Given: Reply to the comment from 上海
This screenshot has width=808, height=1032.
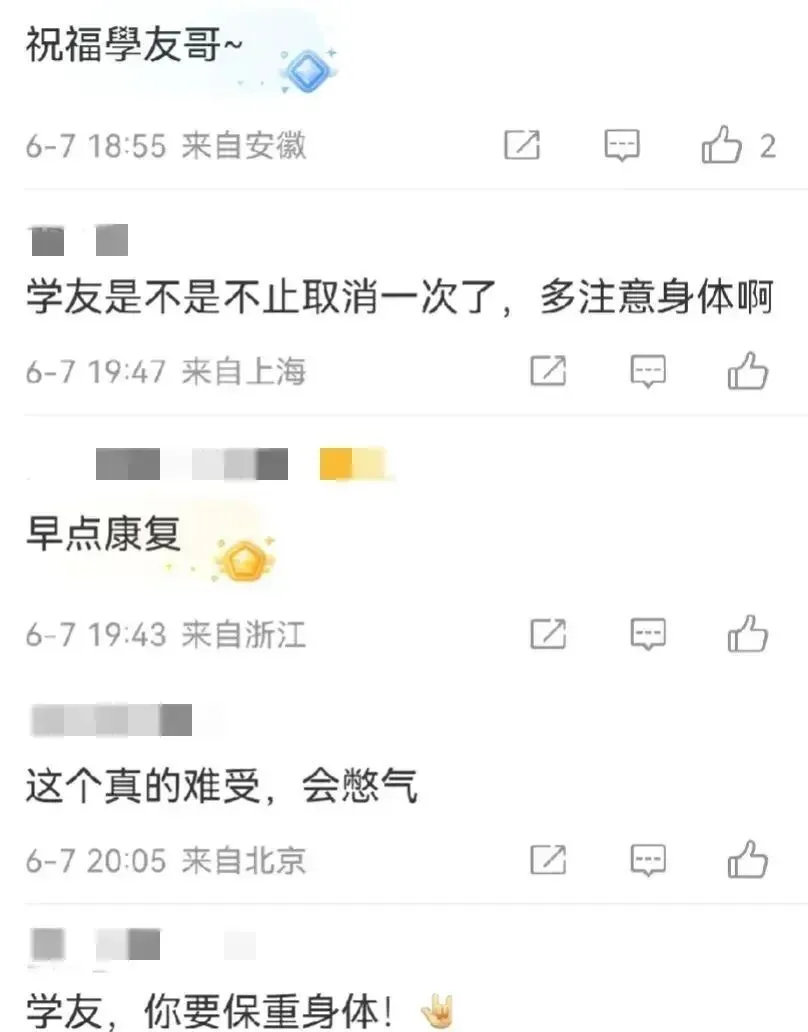Looking at the screenshot, I should (x=648, y=372).
